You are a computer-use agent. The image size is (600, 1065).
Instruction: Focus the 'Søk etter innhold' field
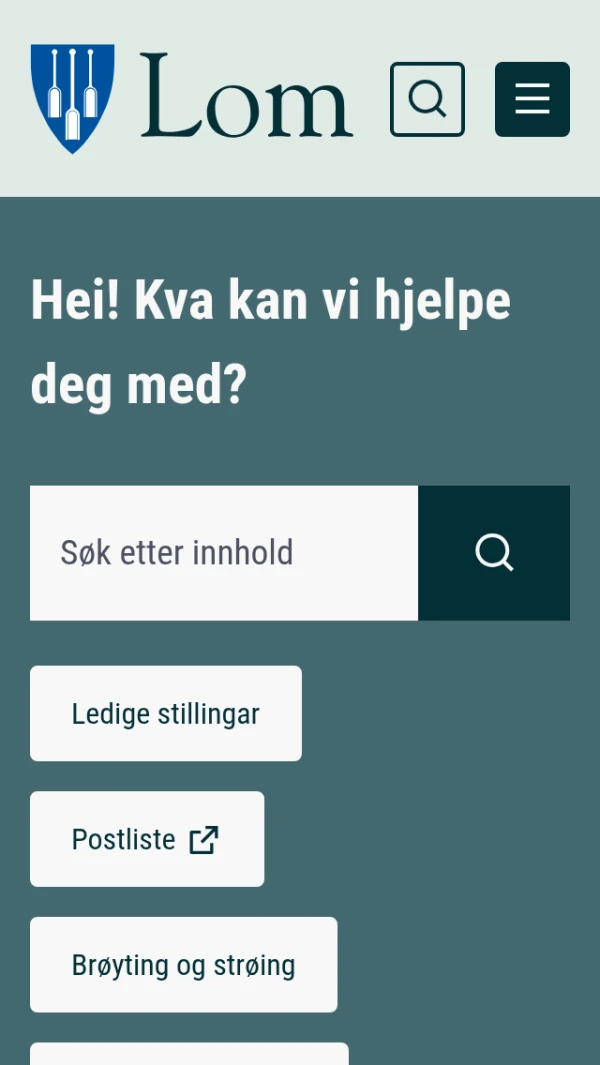224,553
